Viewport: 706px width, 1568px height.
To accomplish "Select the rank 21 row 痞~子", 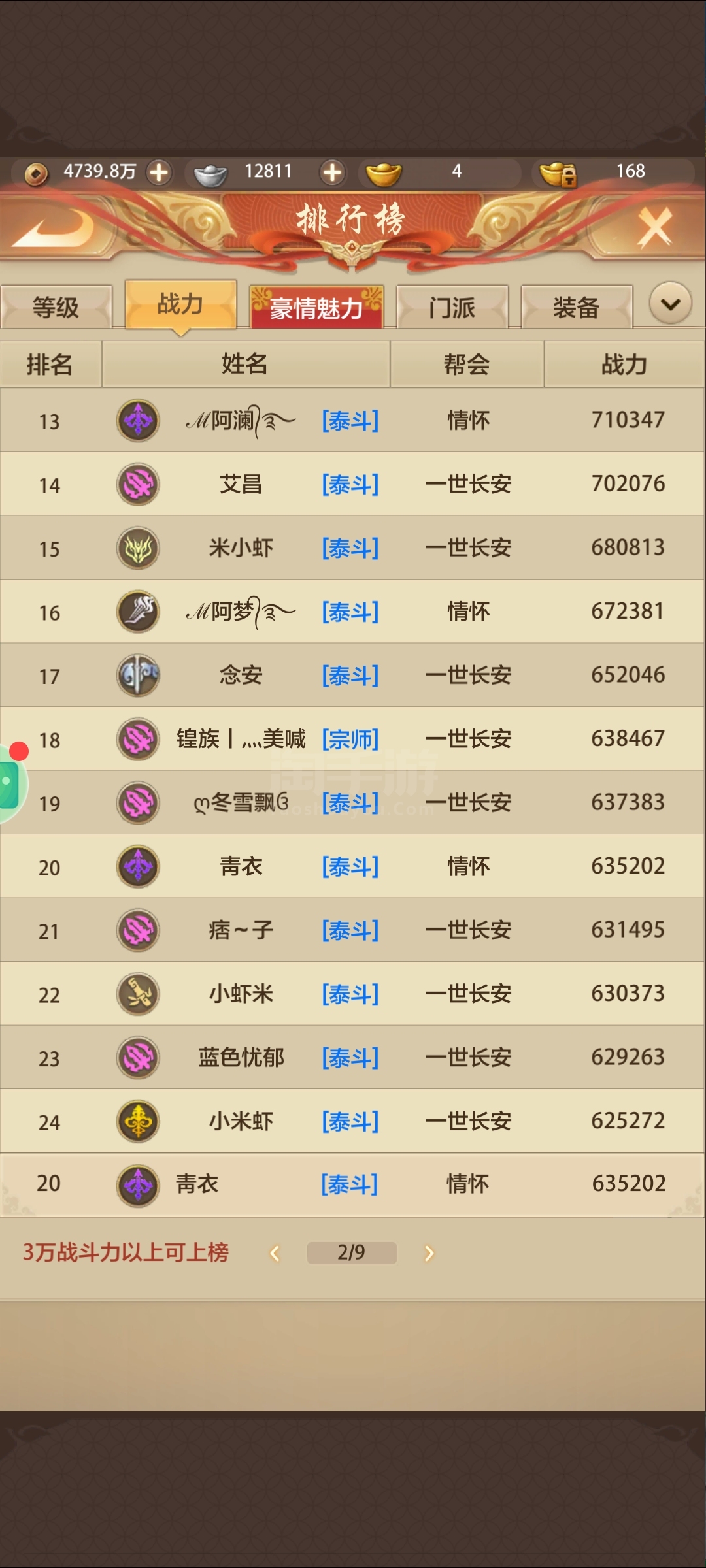I will 352,930.
